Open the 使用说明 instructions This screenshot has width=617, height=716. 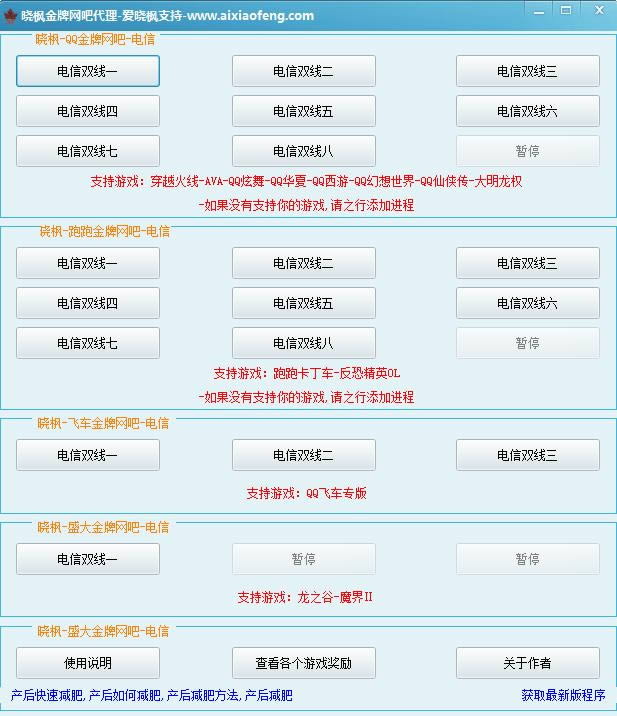pos(87,663)
